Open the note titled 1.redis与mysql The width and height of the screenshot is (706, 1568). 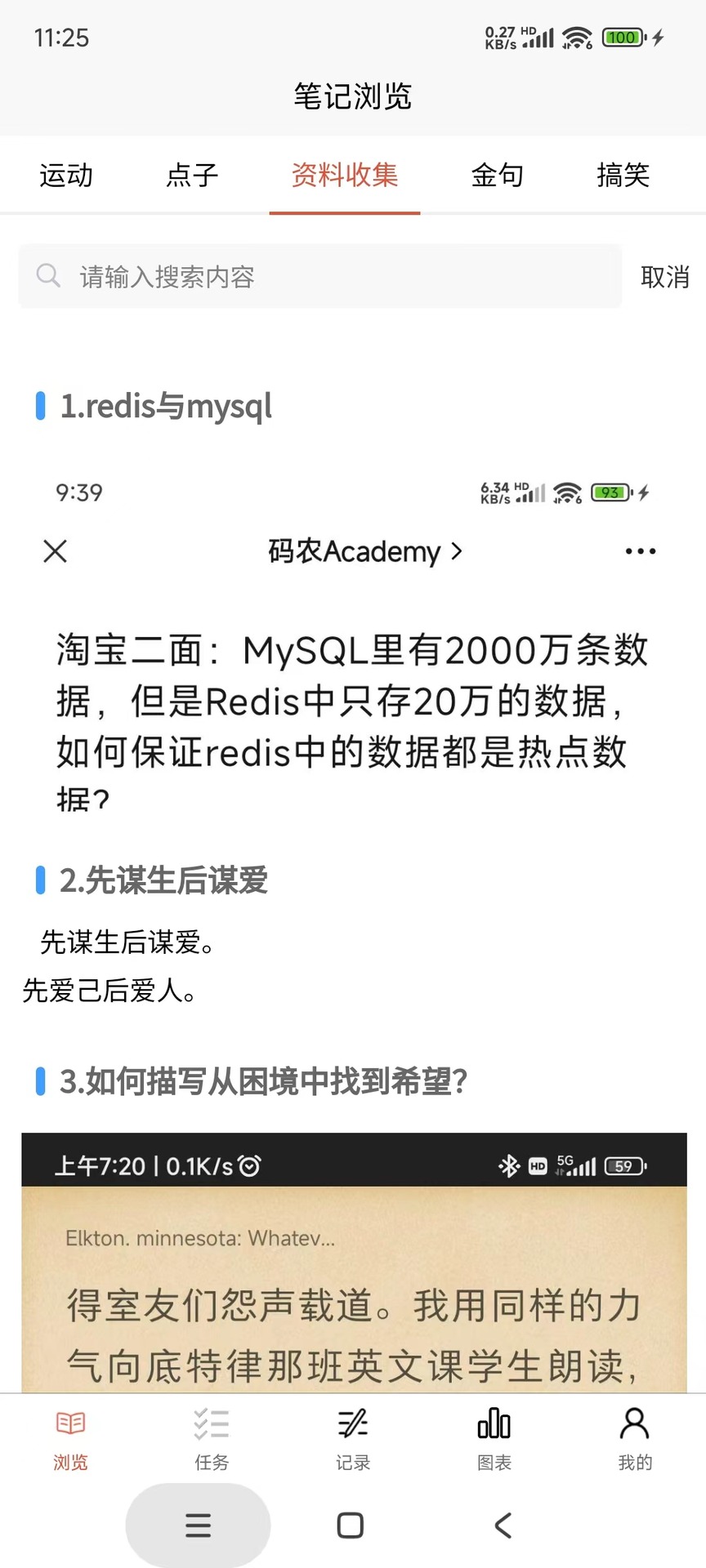coord(167,406)
